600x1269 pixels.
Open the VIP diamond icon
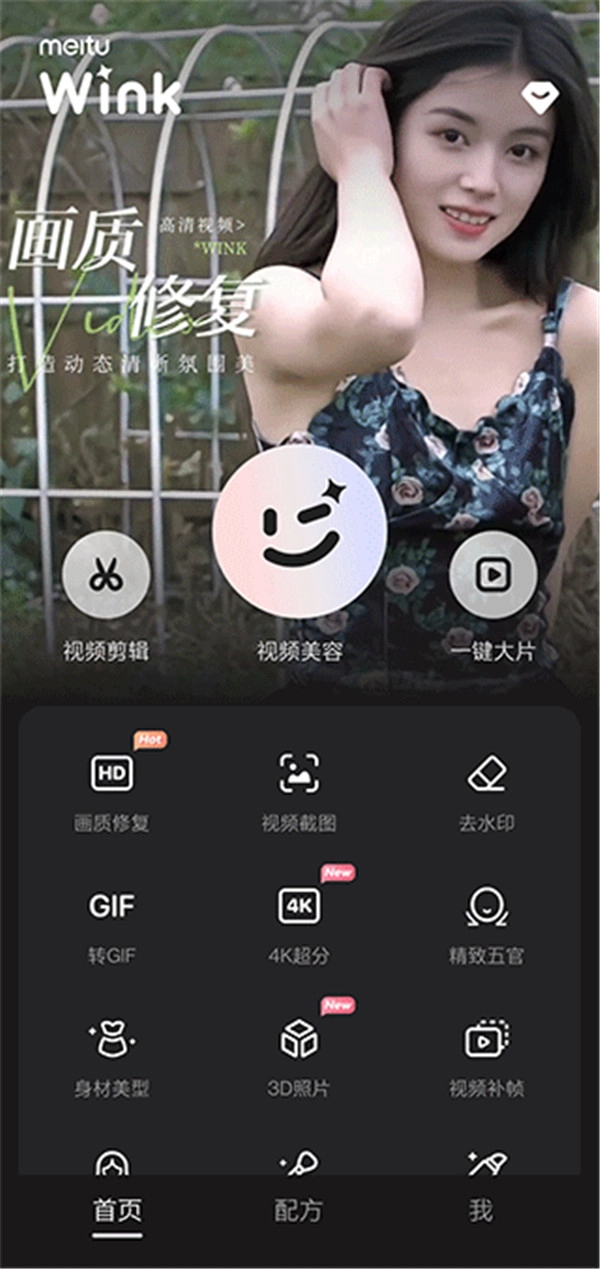coord(540,97)
